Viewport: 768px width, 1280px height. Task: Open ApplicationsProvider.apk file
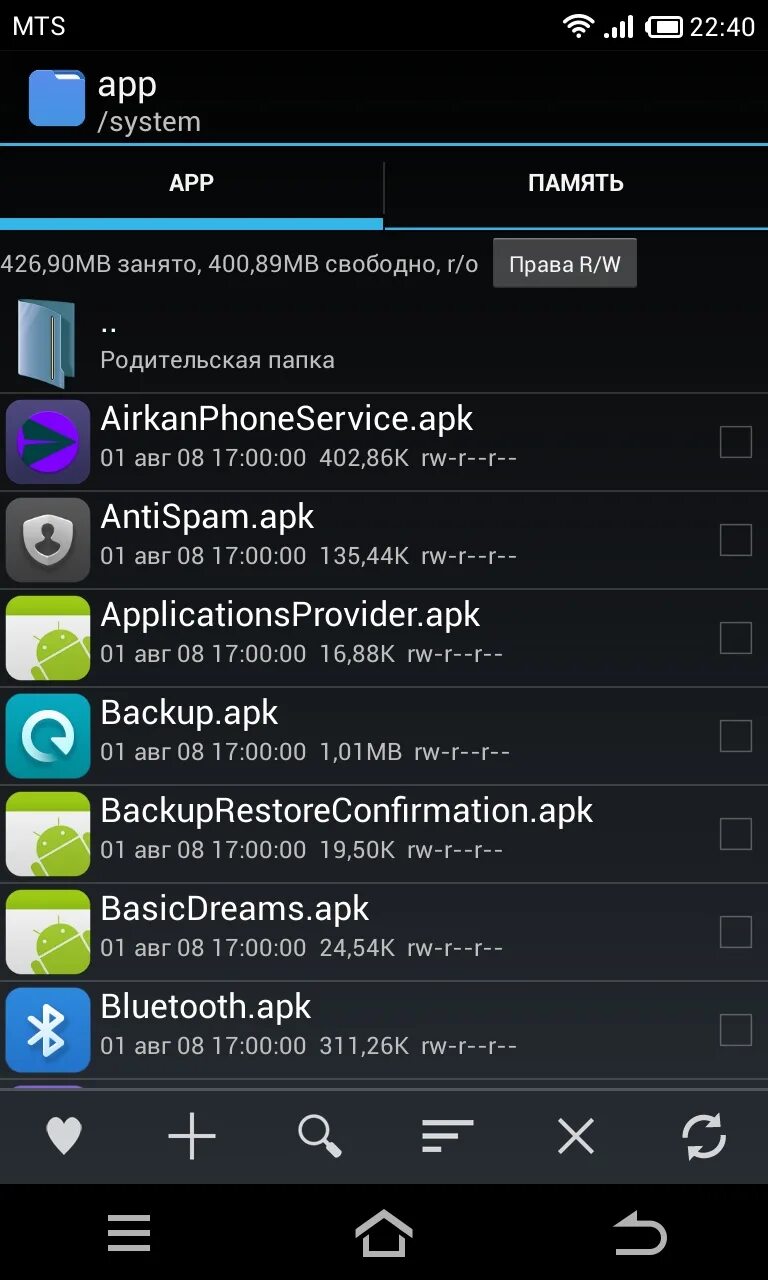tap(300, 636)
